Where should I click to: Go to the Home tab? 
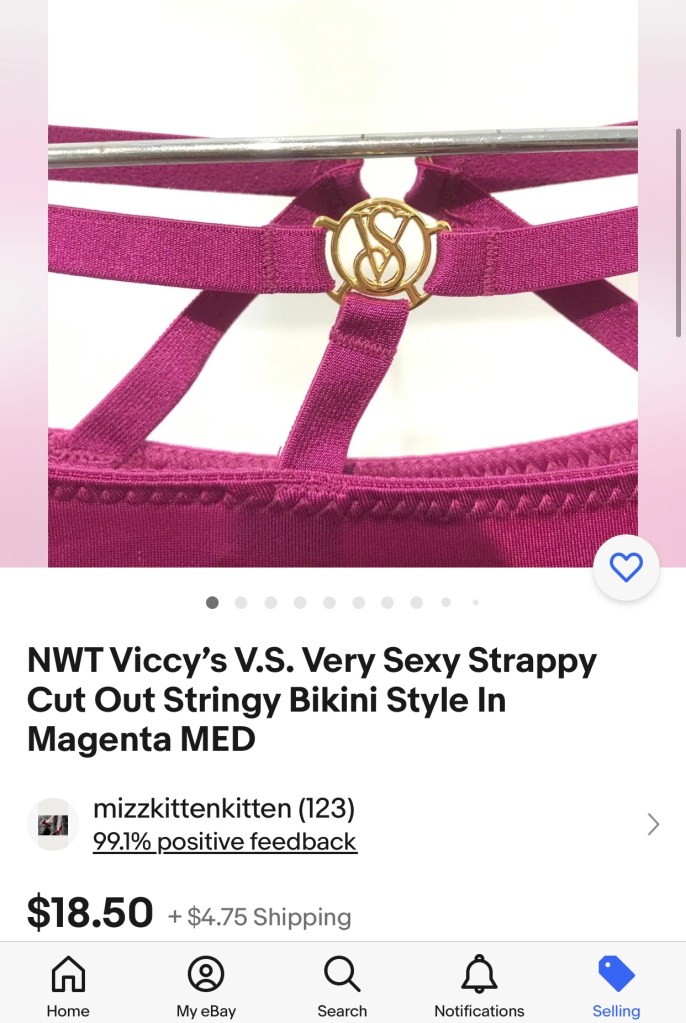(x=68, y=984)
